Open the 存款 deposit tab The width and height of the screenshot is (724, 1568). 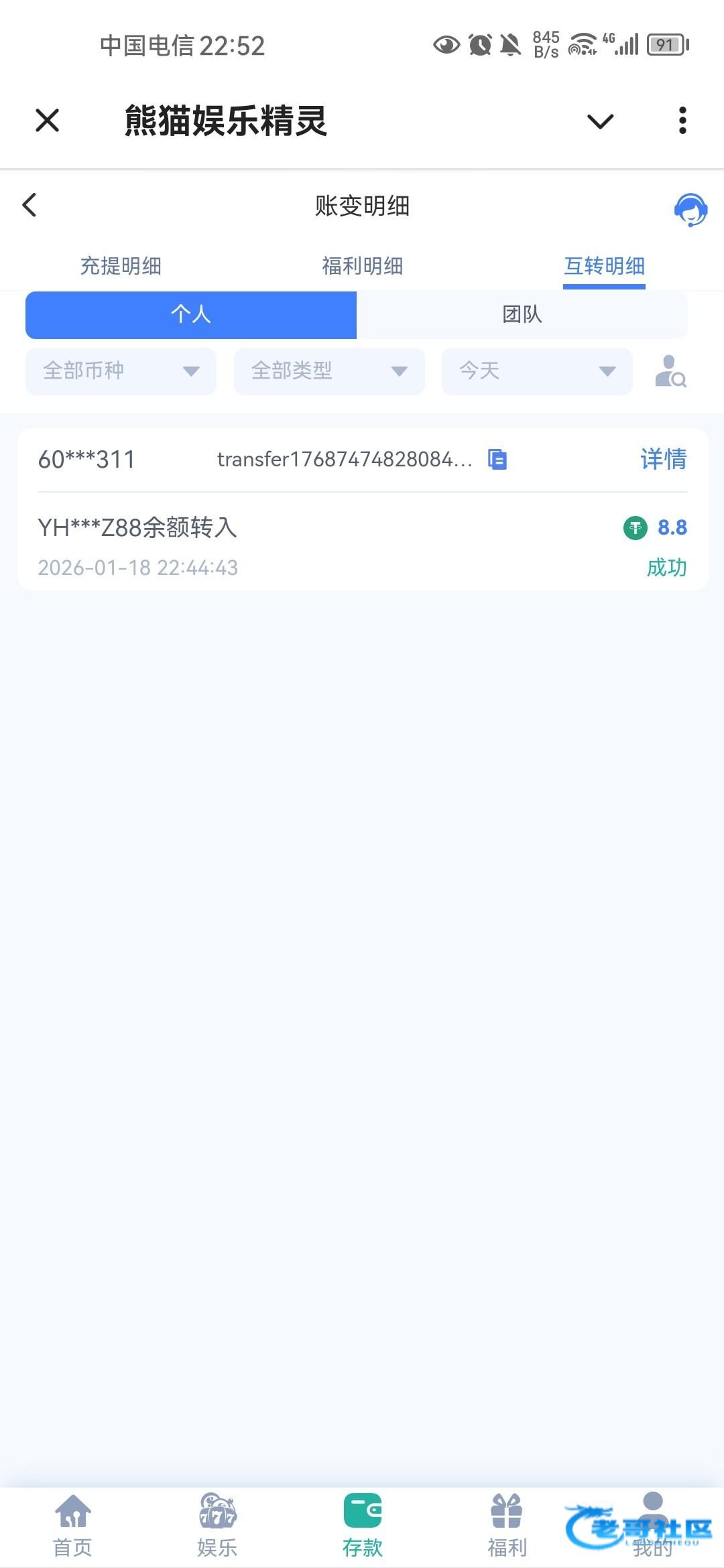coord(362,1526)
